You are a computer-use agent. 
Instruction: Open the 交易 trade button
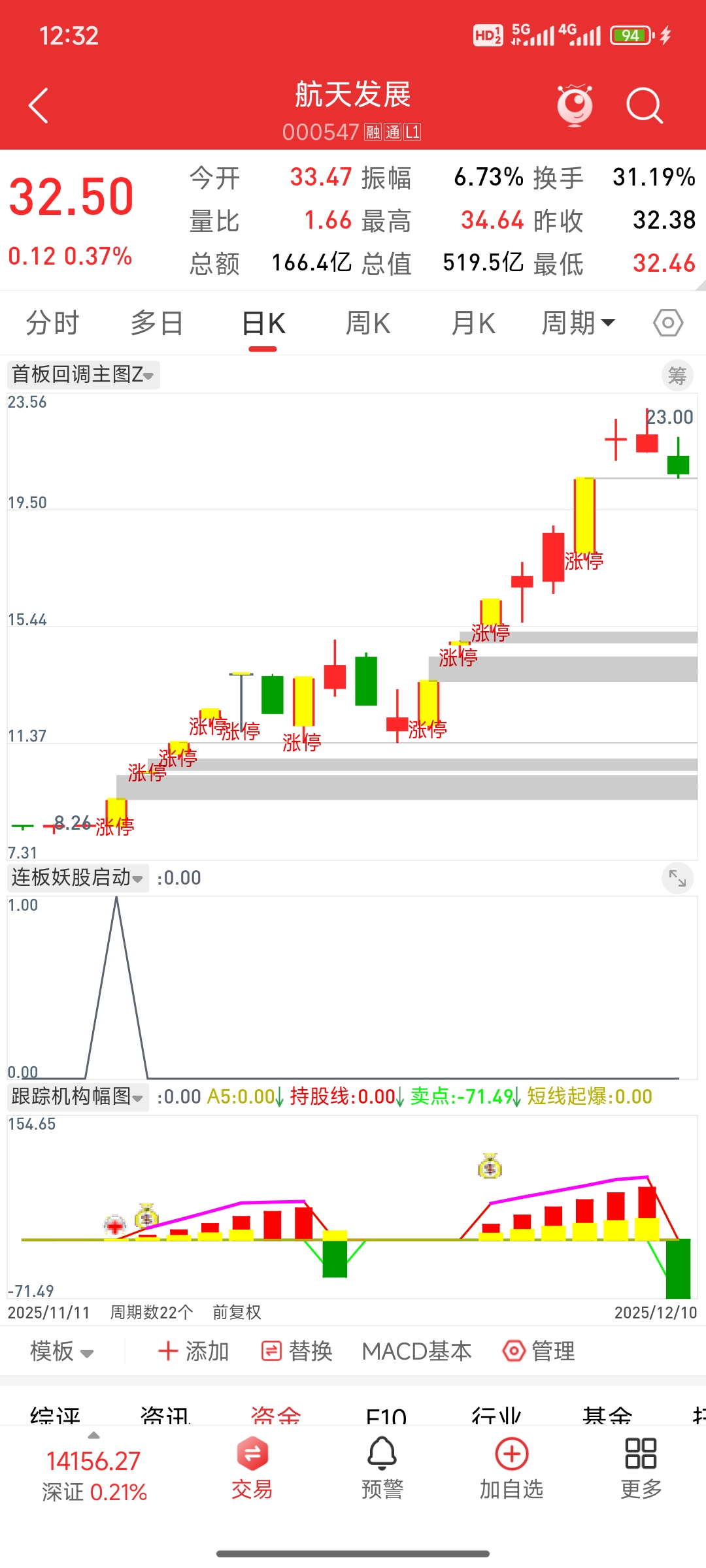coord(252,1469)
